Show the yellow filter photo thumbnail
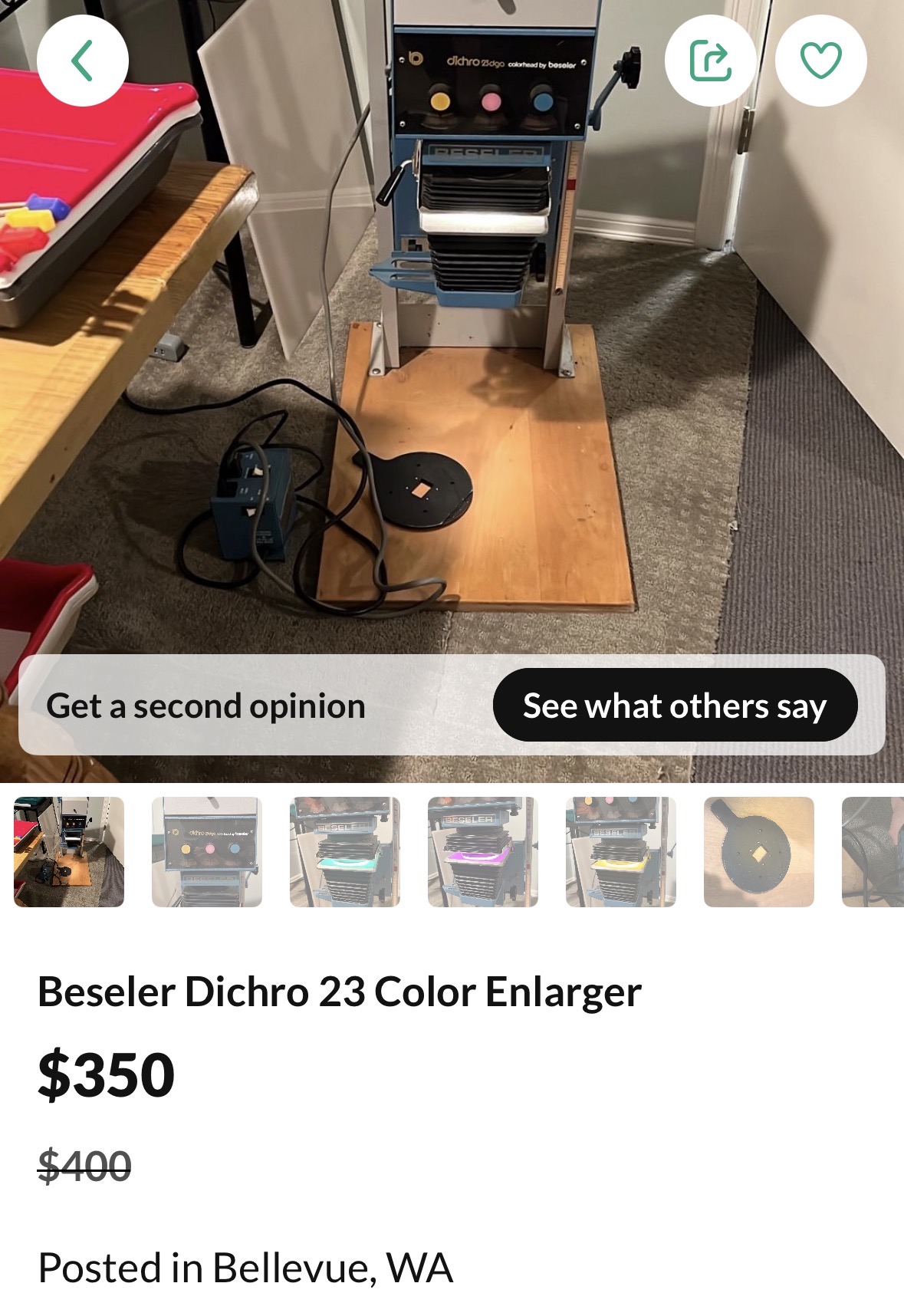Screen dimensions: 904x1316 tap(621, 852)
